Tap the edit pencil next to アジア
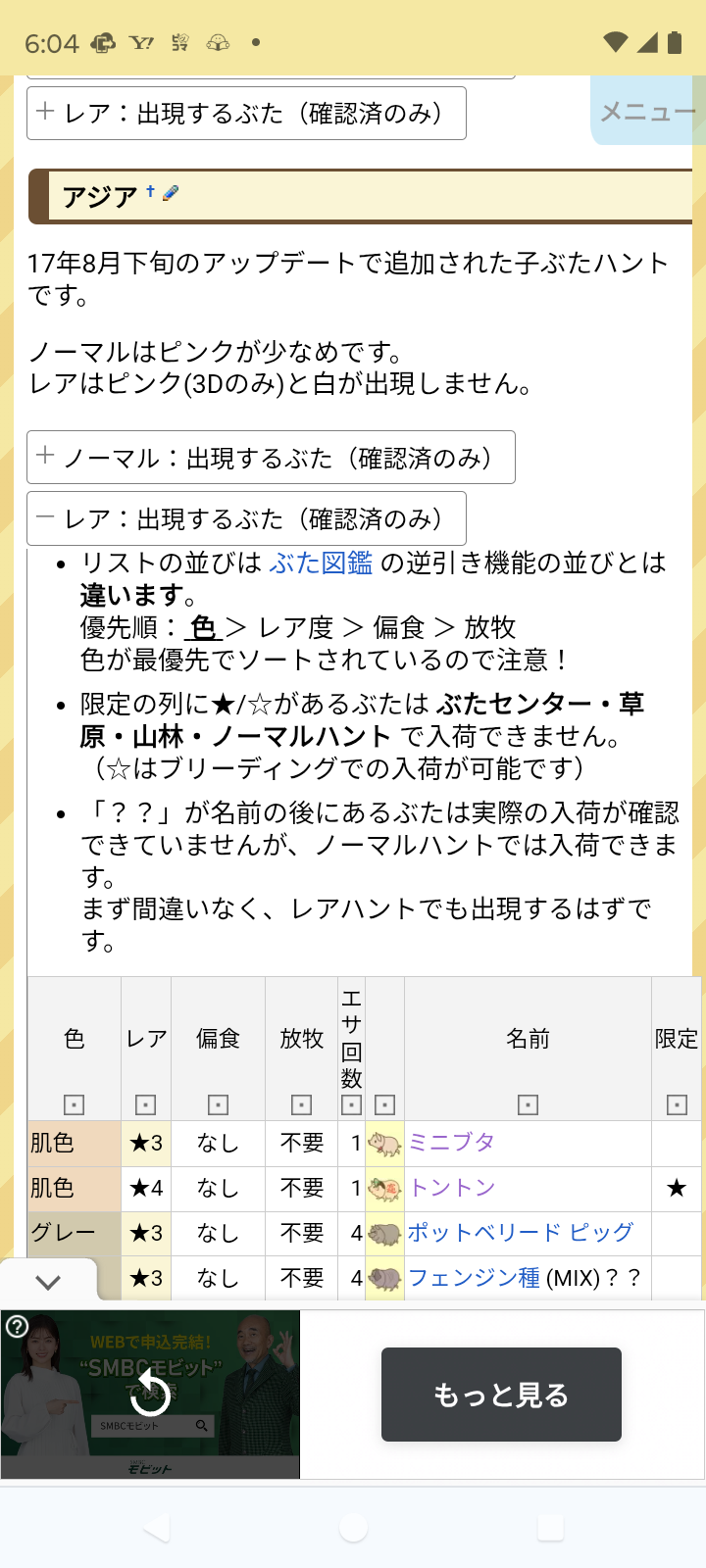Image resolution: width=706 pixels, height=1568 pixels. [171, 193]
